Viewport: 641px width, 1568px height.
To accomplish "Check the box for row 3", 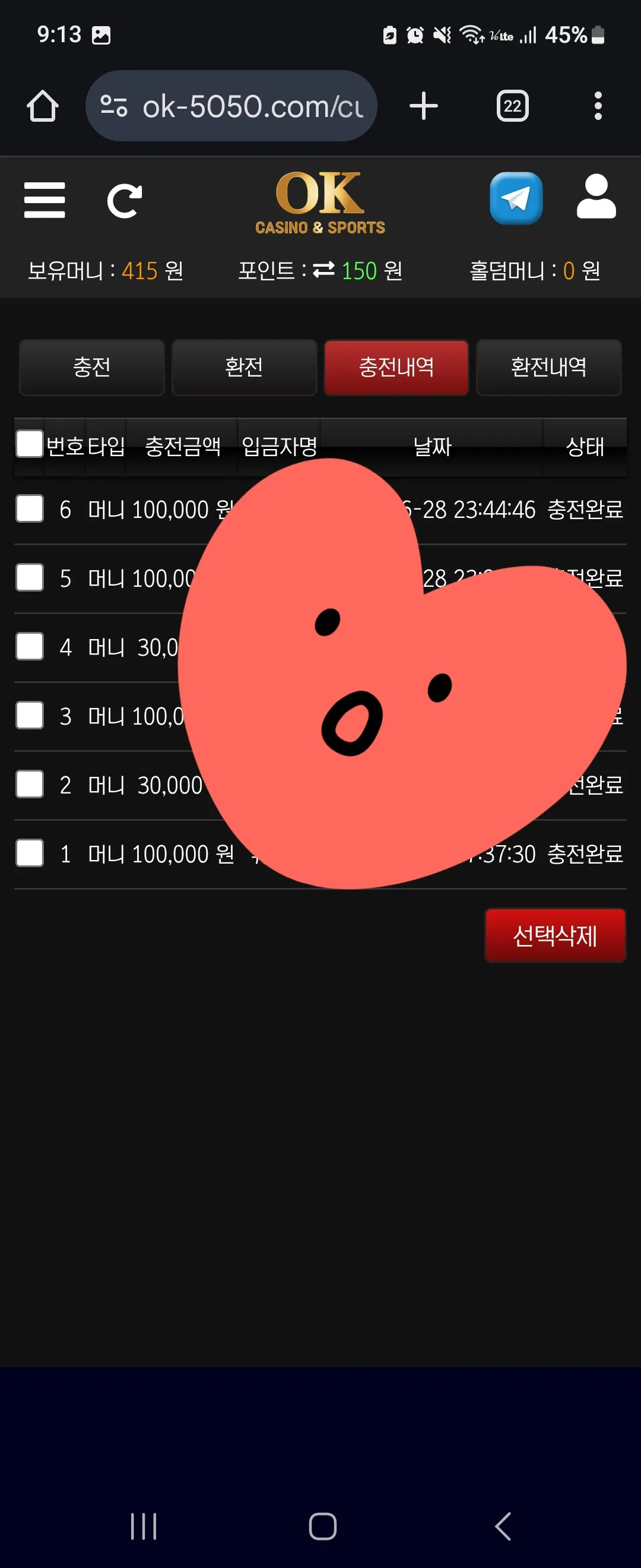I will (x=29, y=715).
